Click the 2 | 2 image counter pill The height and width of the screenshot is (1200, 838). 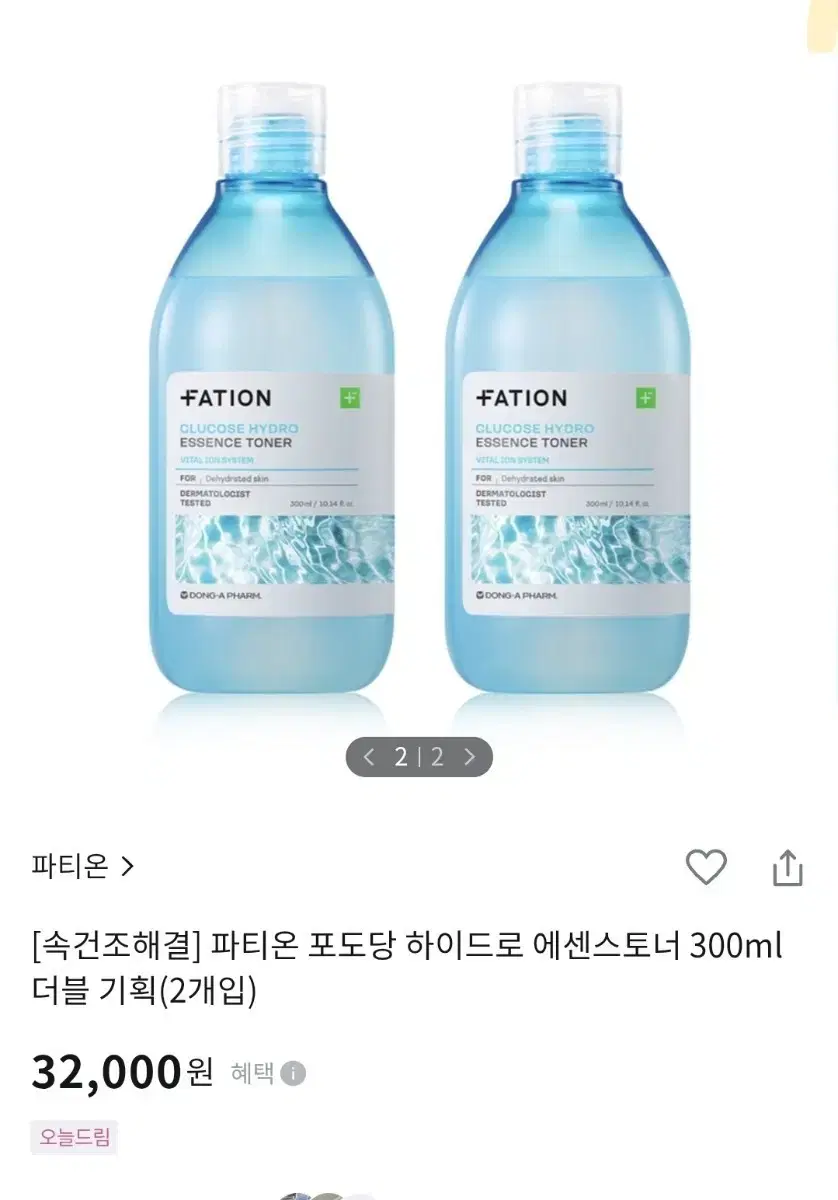click(419, 757)
